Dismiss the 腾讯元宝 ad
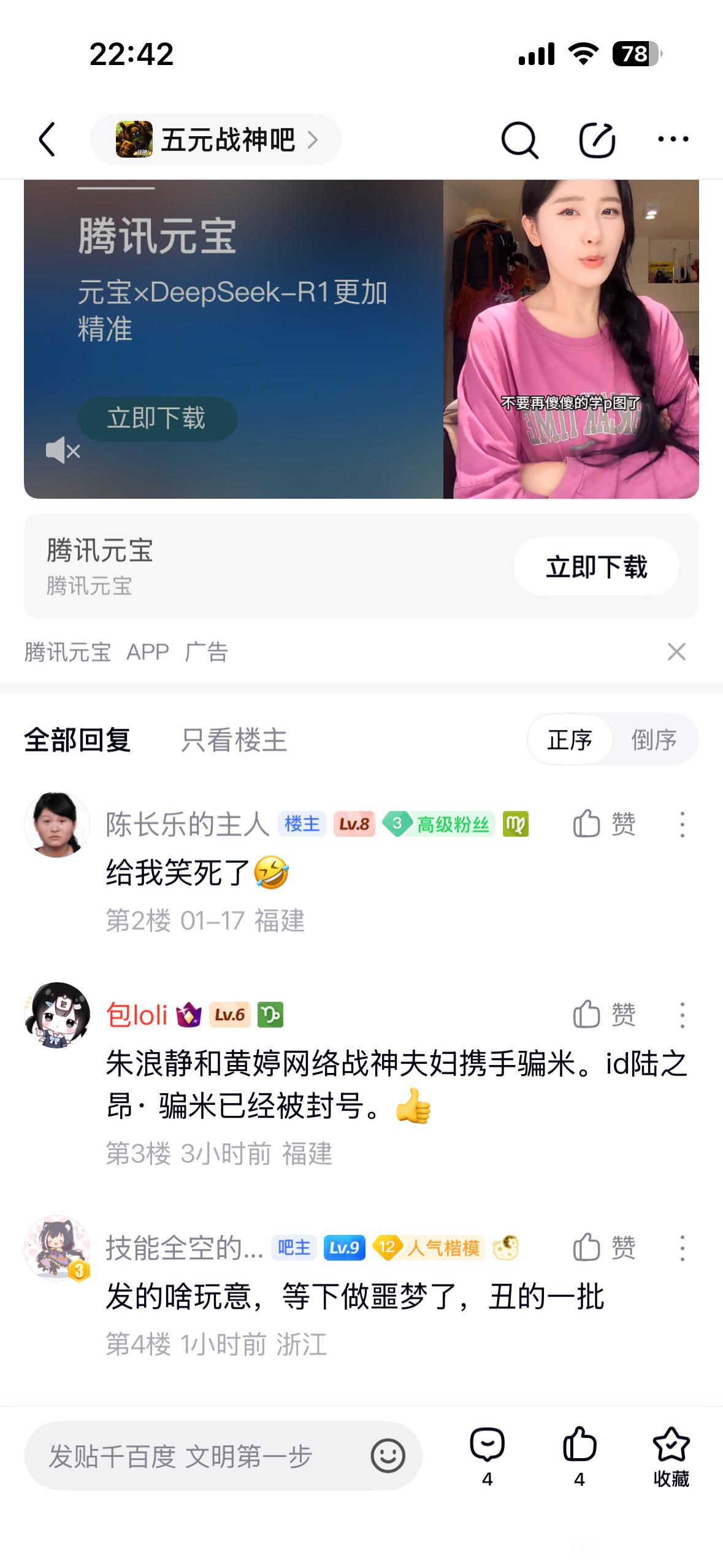 click(676, 651)
